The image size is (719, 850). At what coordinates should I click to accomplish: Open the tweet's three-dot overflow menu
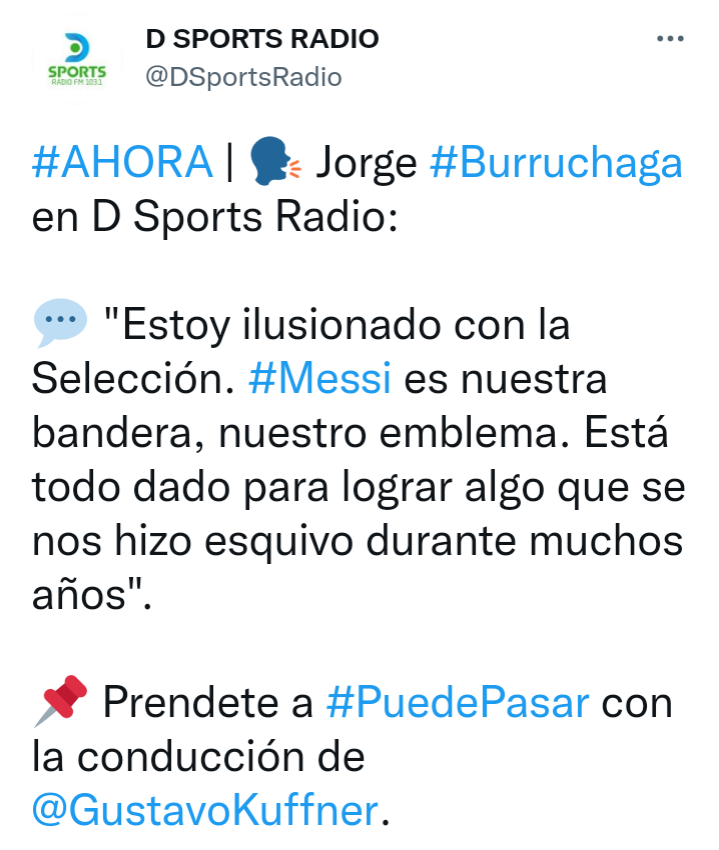[x=670, y=40]
